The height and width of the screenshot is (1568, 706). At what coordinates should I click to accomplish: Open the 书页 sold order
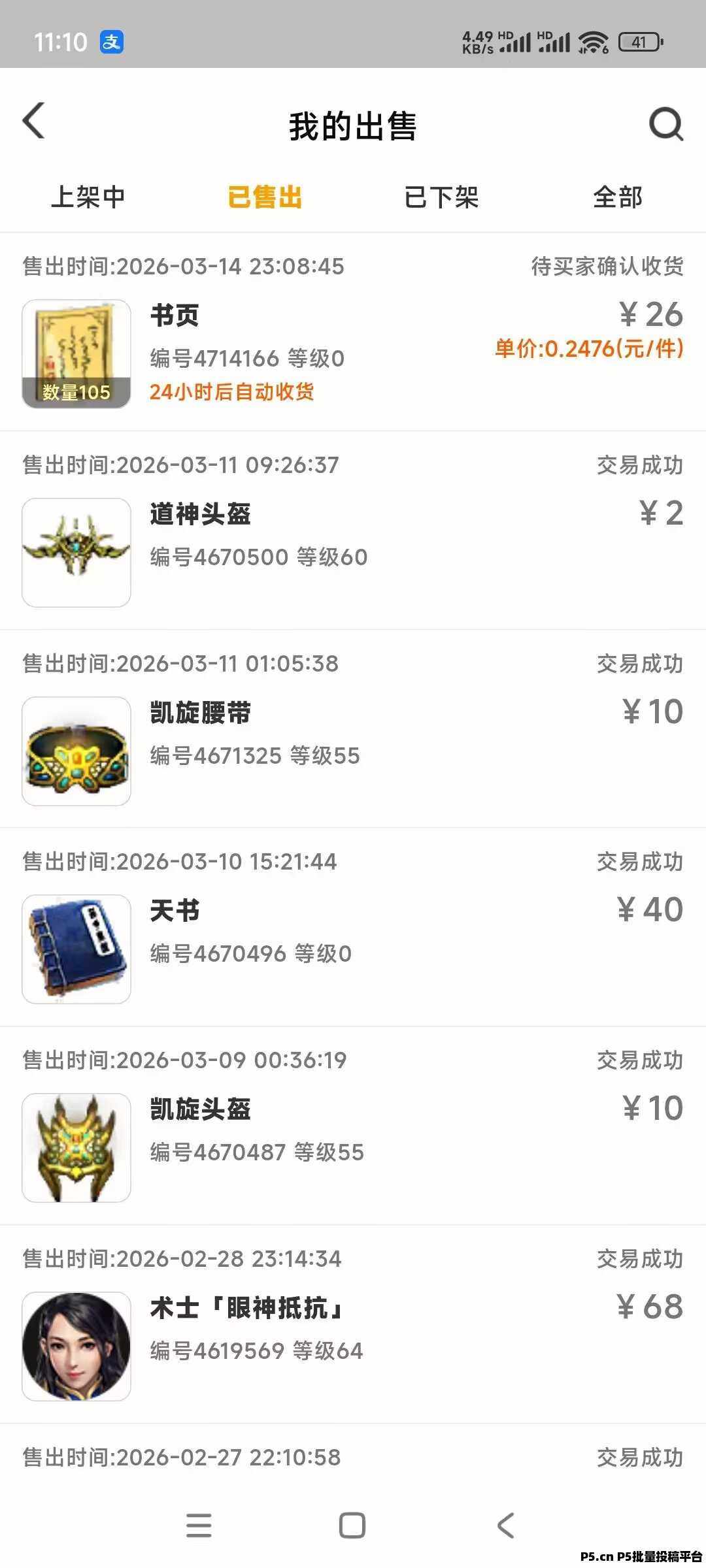(353, 353)
